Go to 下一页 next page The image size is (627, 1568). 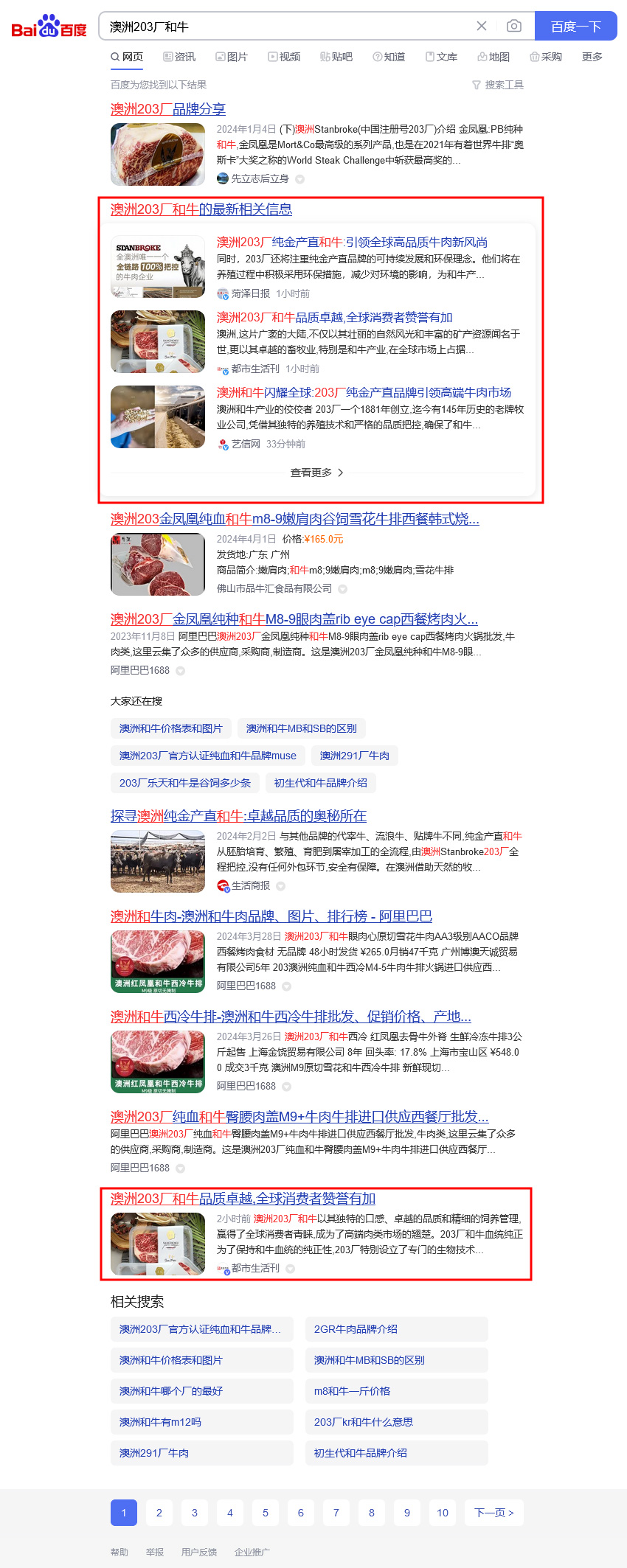(x=493, y=1513)
